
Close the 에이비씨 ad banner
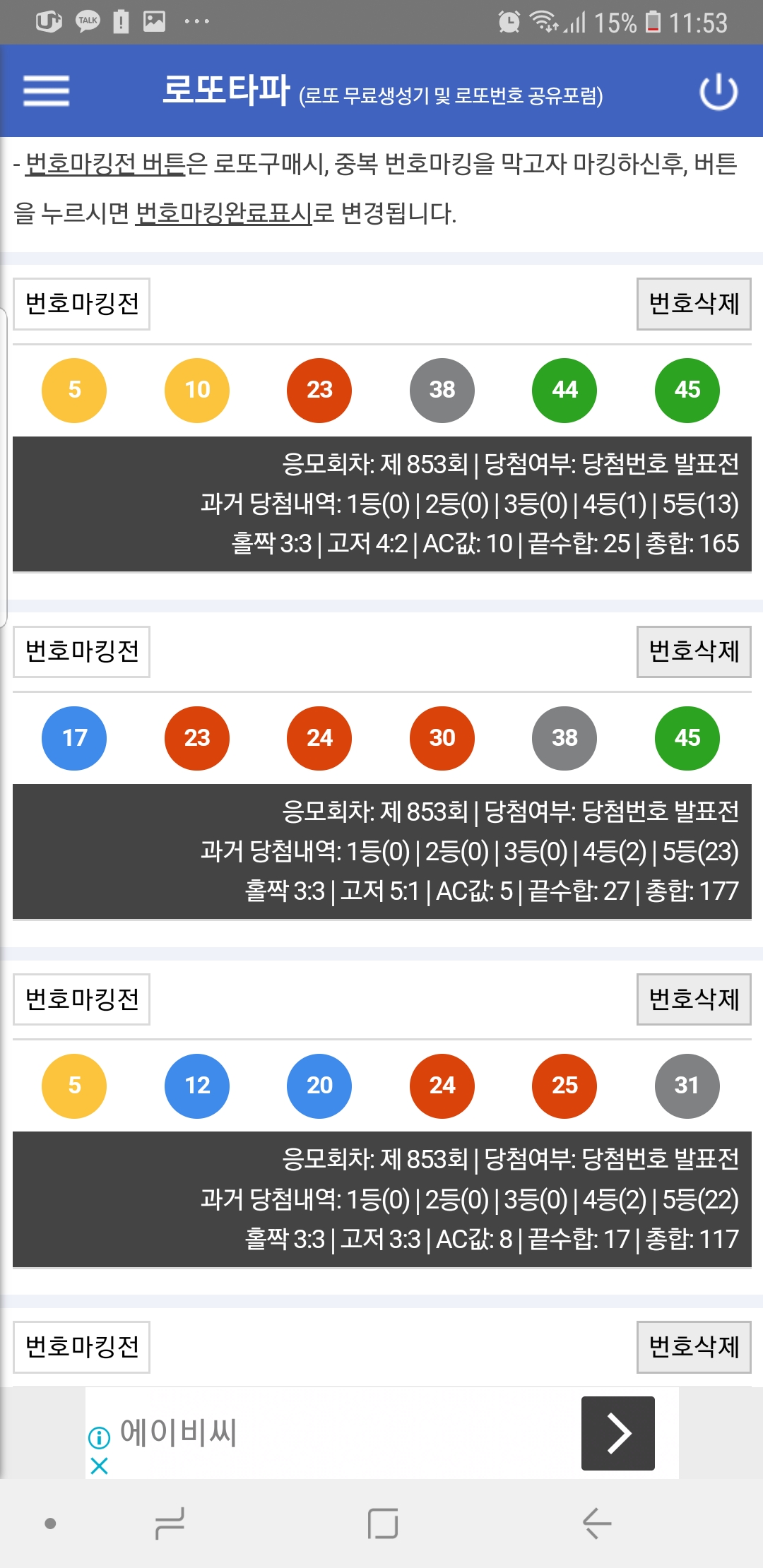tap(100, 1466)
